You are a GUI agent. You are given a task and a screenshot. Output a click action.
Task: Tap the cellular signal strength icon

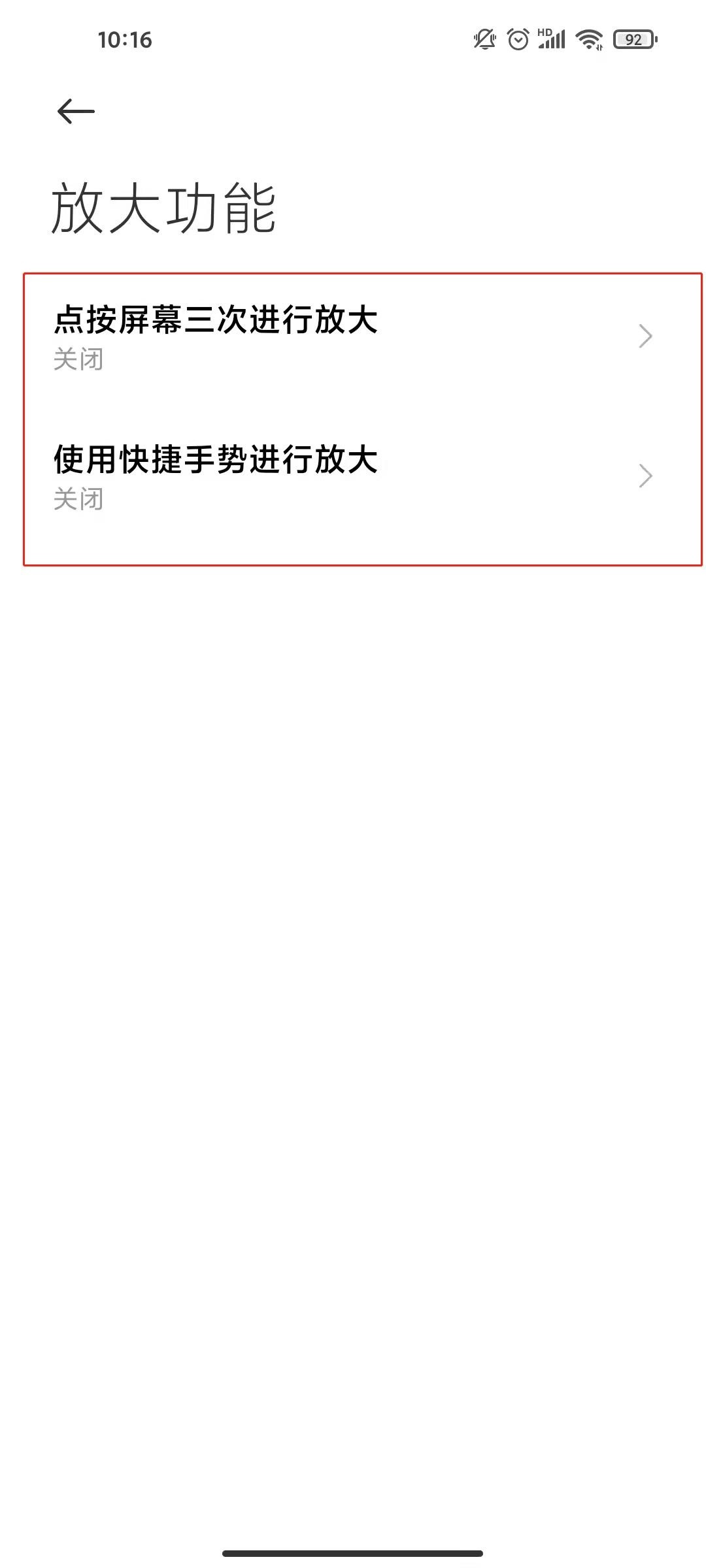coord(552,41)
